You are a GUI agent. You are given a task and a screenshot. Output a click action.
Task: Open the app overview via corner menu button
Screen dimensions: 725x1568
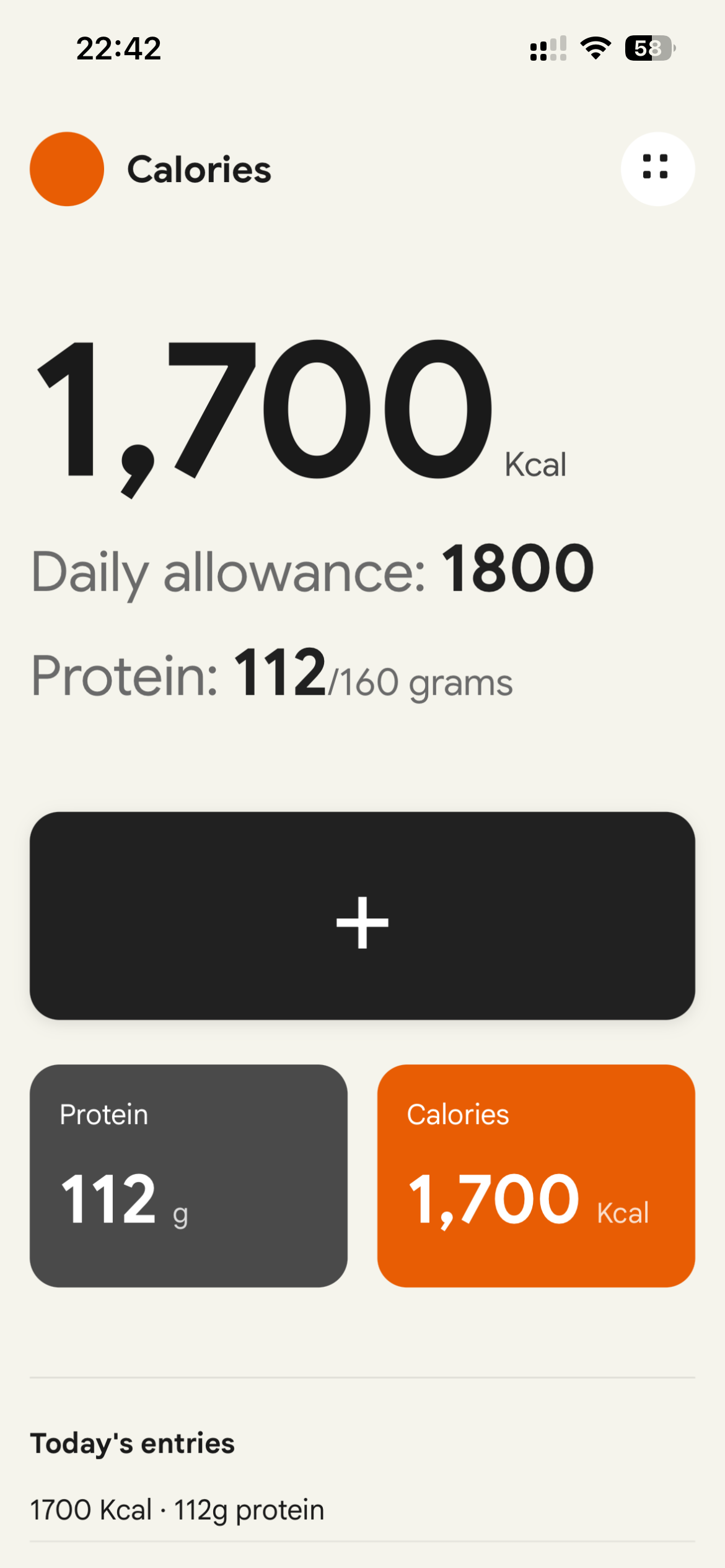coord(658,168)
